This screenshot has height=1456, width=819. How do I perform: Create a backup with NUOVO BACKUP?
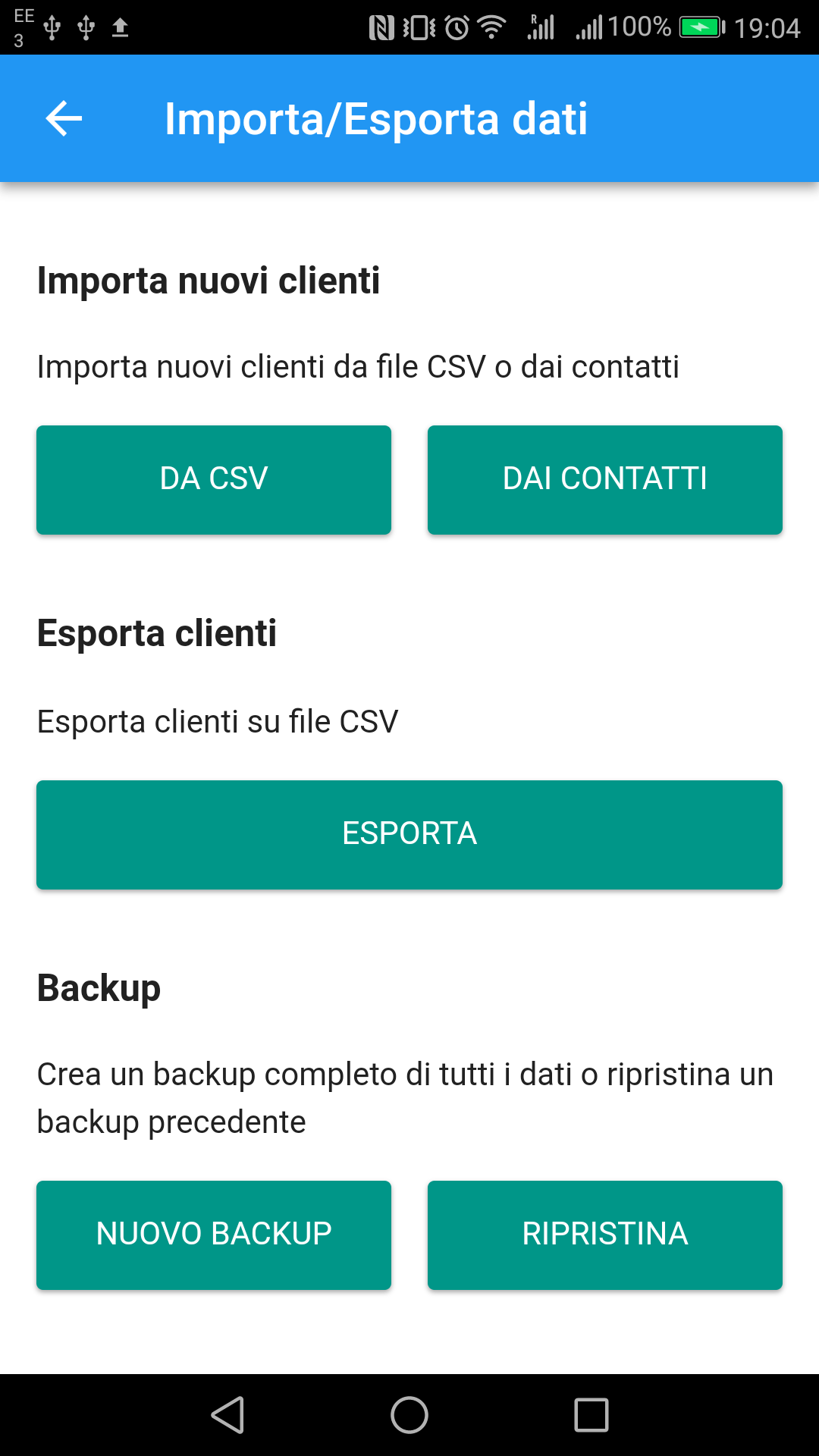click(214, 1235)
